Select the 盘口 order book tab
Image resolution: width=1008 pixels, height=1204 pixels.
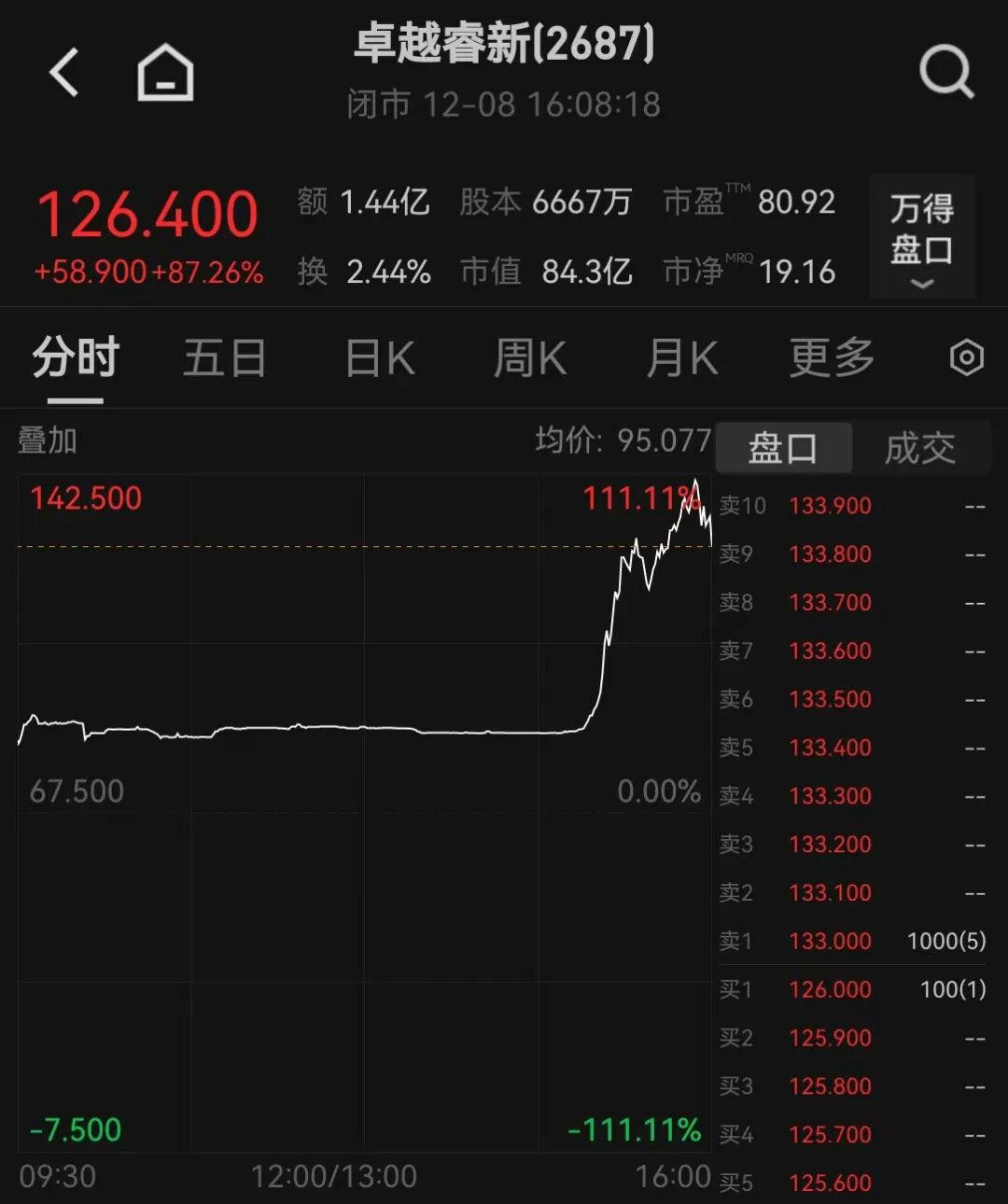tap(783, 448)
